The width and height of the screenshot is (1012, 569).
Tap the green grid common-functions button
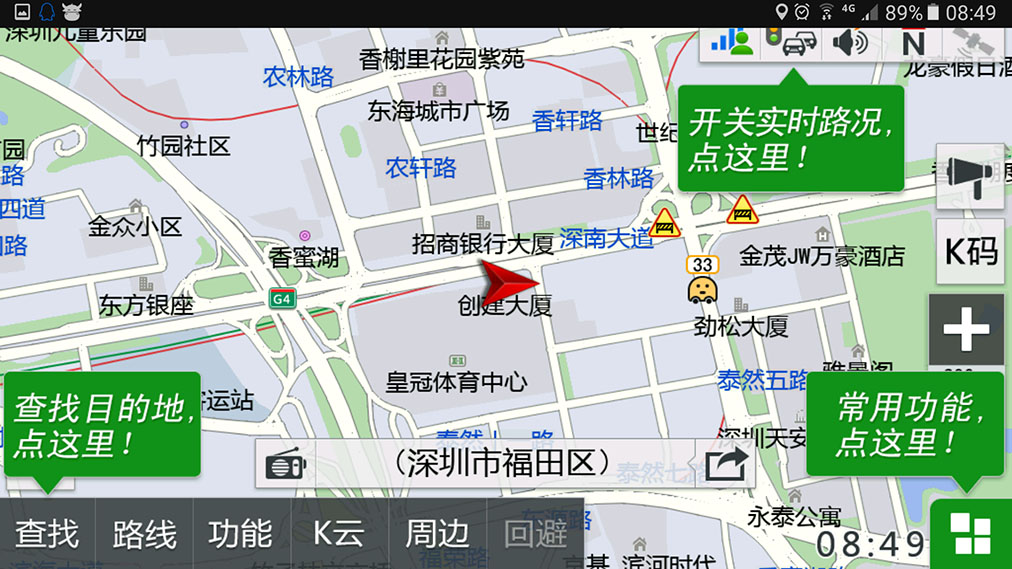click(971, 534)
